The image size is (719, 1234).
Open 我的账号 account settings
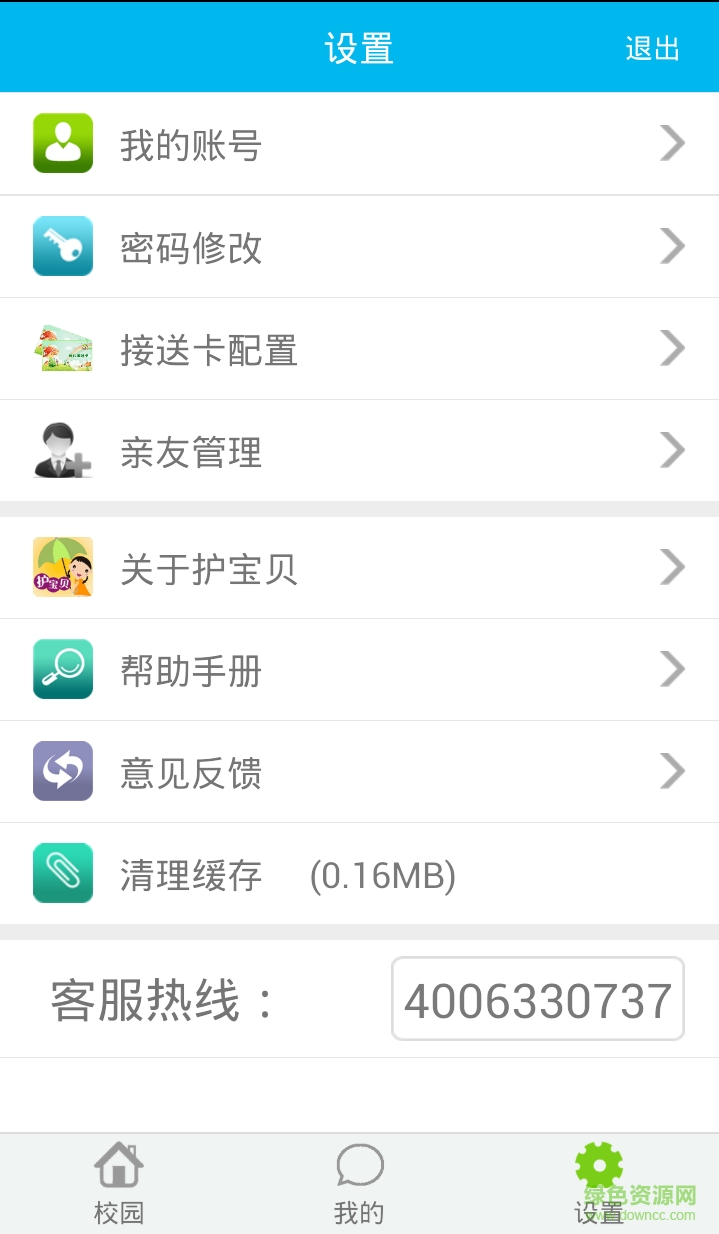click(359, 145)
